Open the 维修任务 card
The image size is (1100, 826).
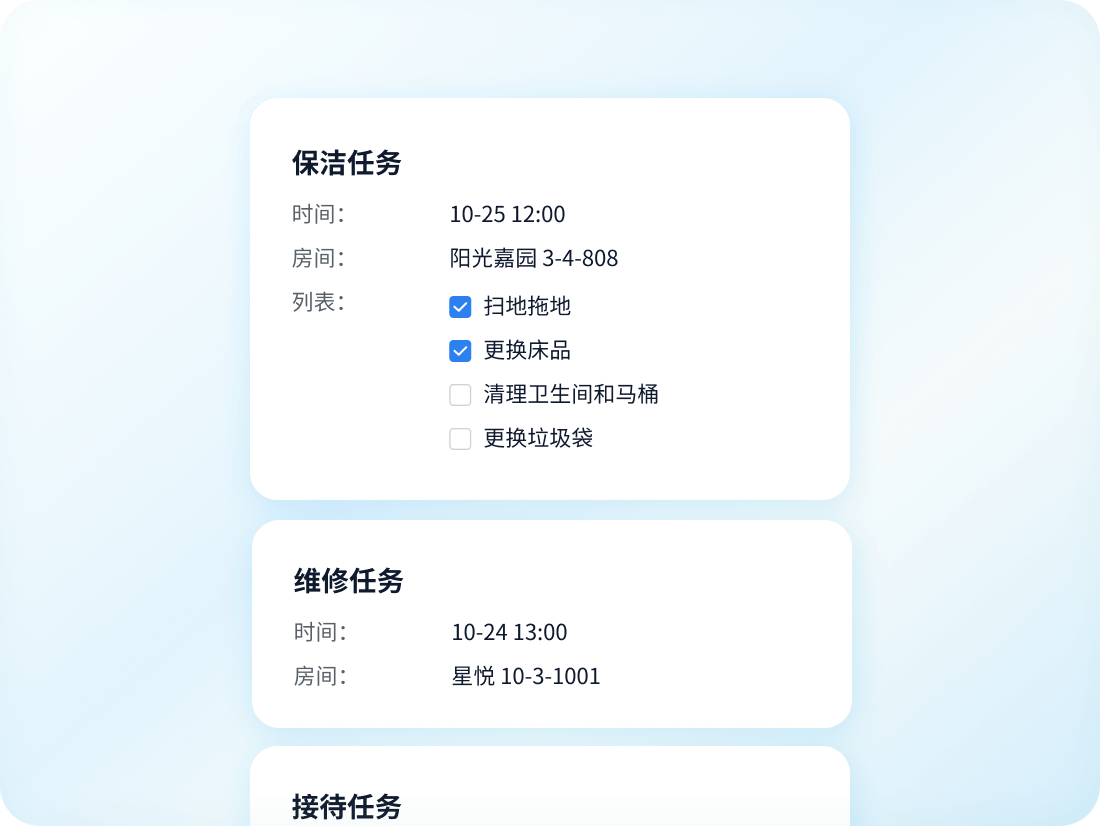coord(551,623)
